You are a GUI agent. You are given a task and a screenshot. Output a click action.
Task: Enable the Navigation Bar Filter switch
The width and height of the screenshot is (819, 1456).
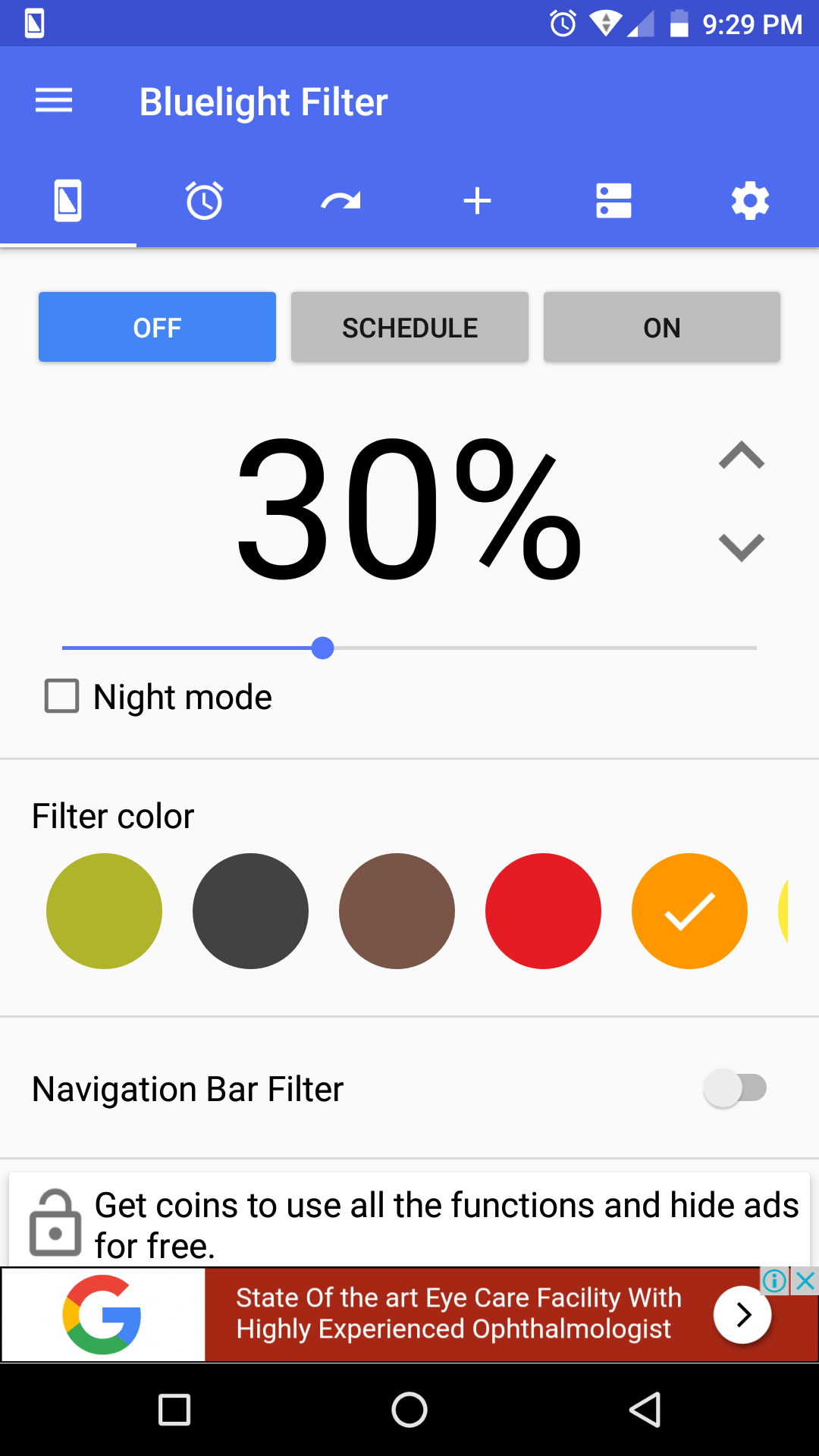(736, 1088)
